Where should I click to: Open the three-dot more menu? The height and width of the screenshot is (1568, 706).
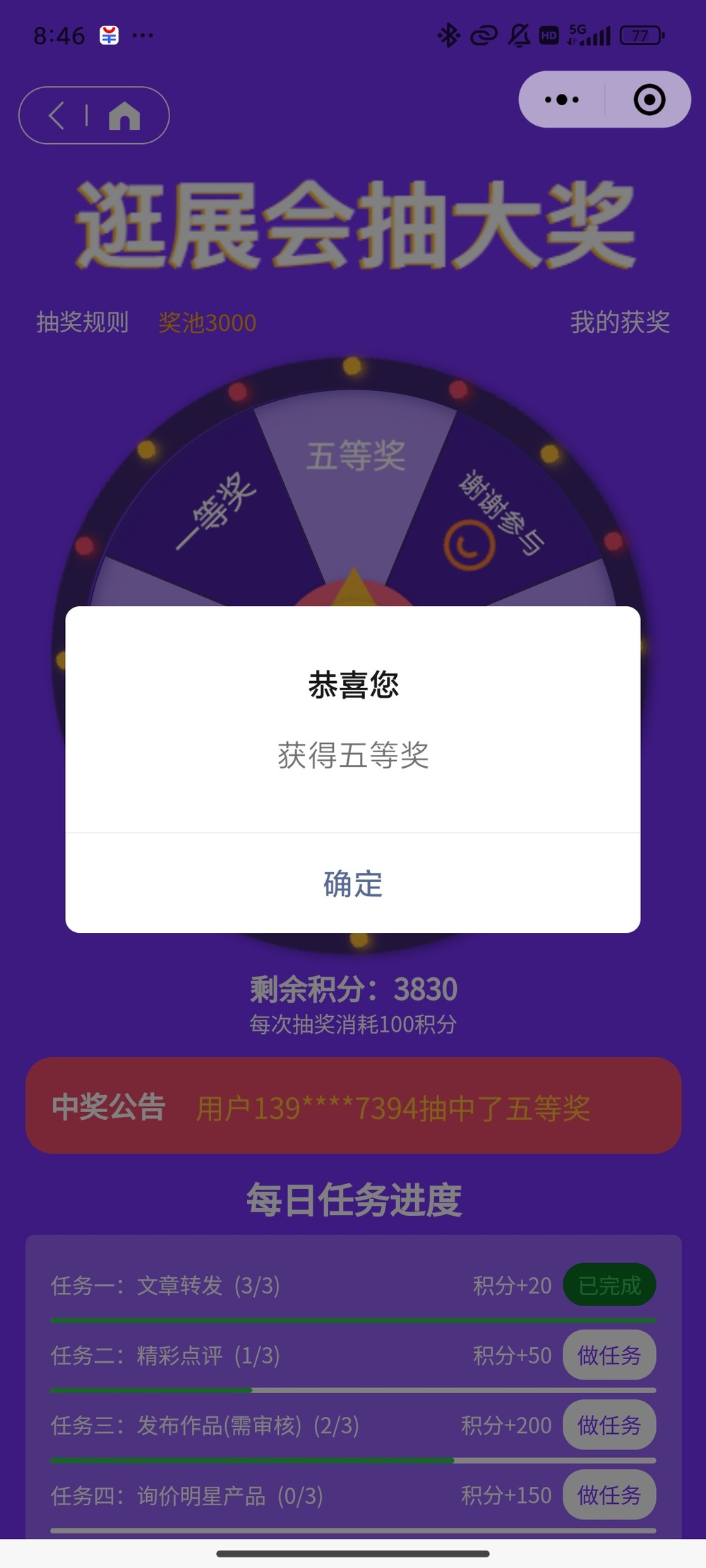[562, 99]
